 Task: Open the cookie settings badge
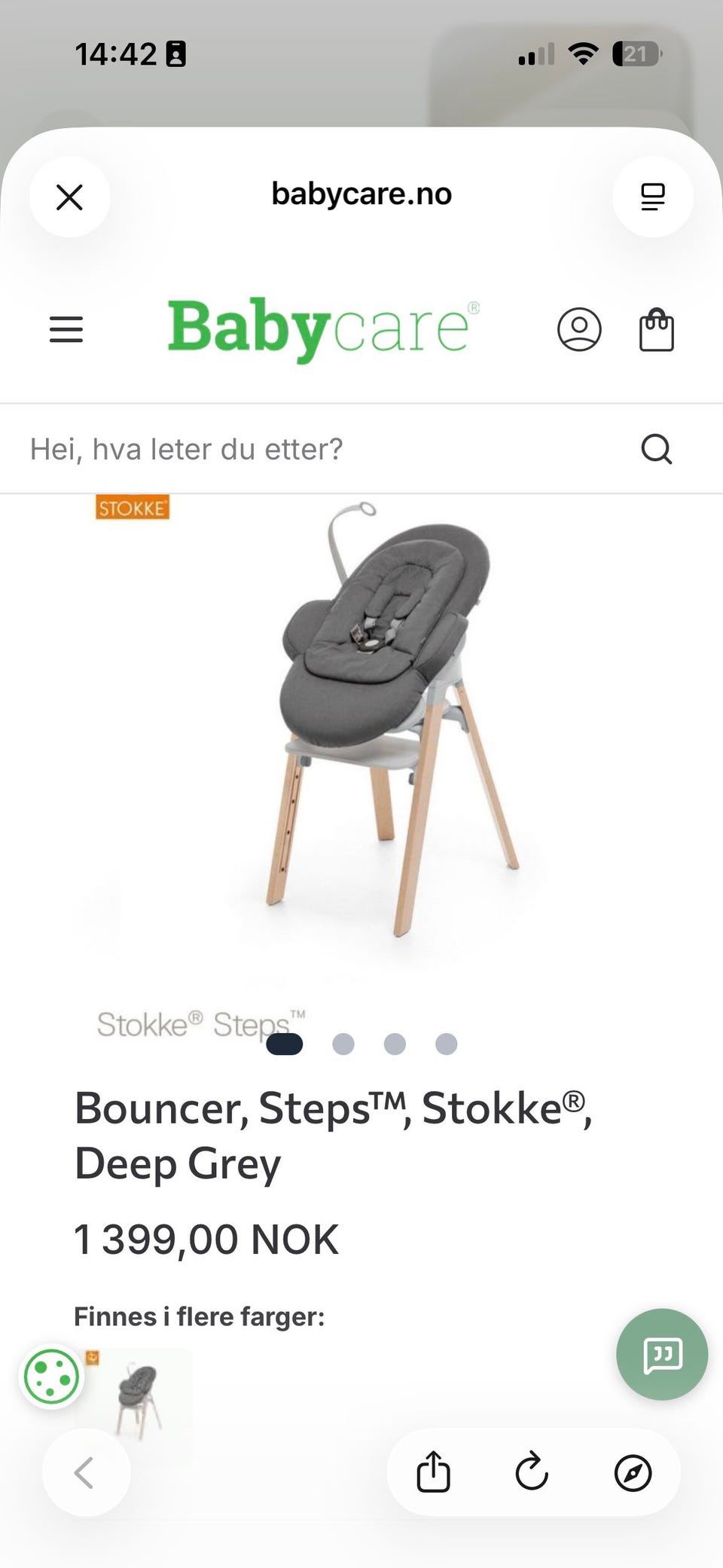tap(51, 1377)
